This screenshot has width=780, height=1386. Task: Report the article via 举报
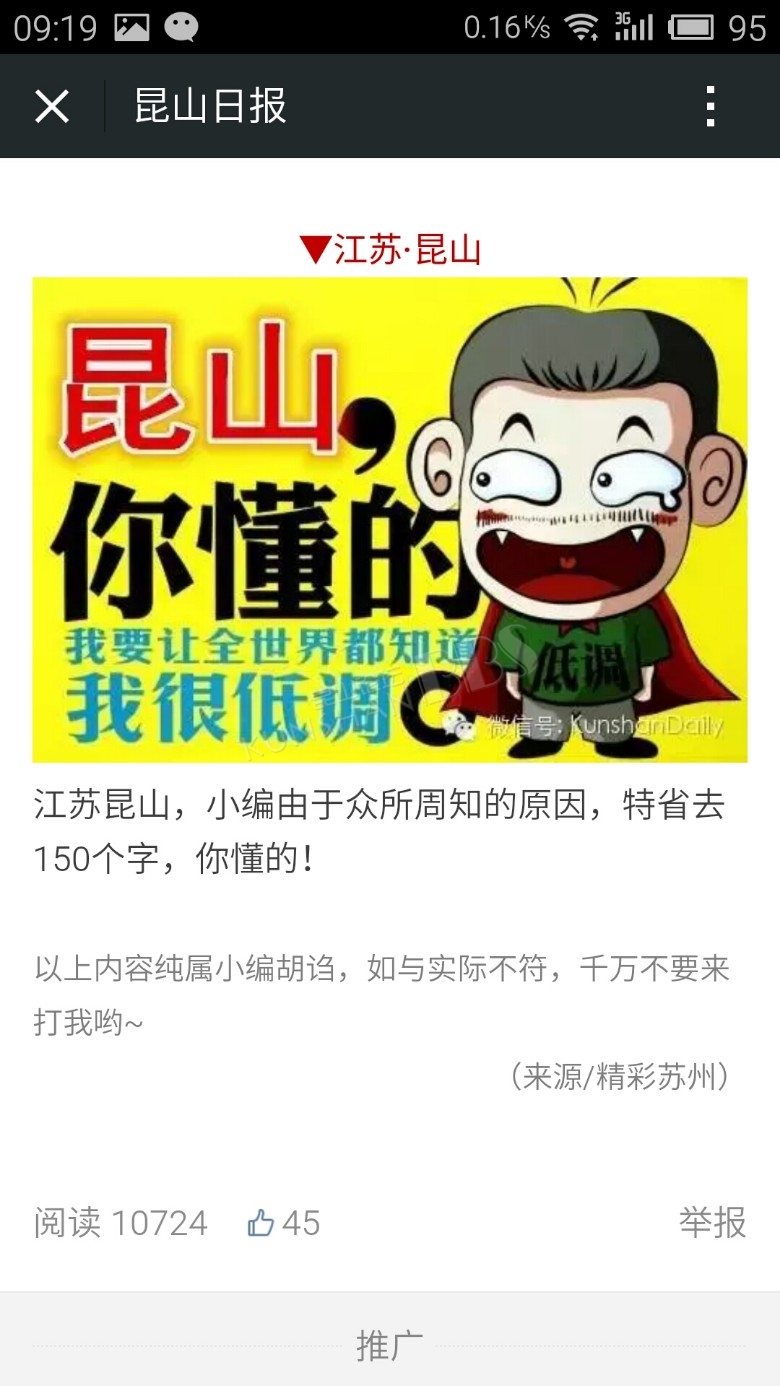(x=713, y=1222)
